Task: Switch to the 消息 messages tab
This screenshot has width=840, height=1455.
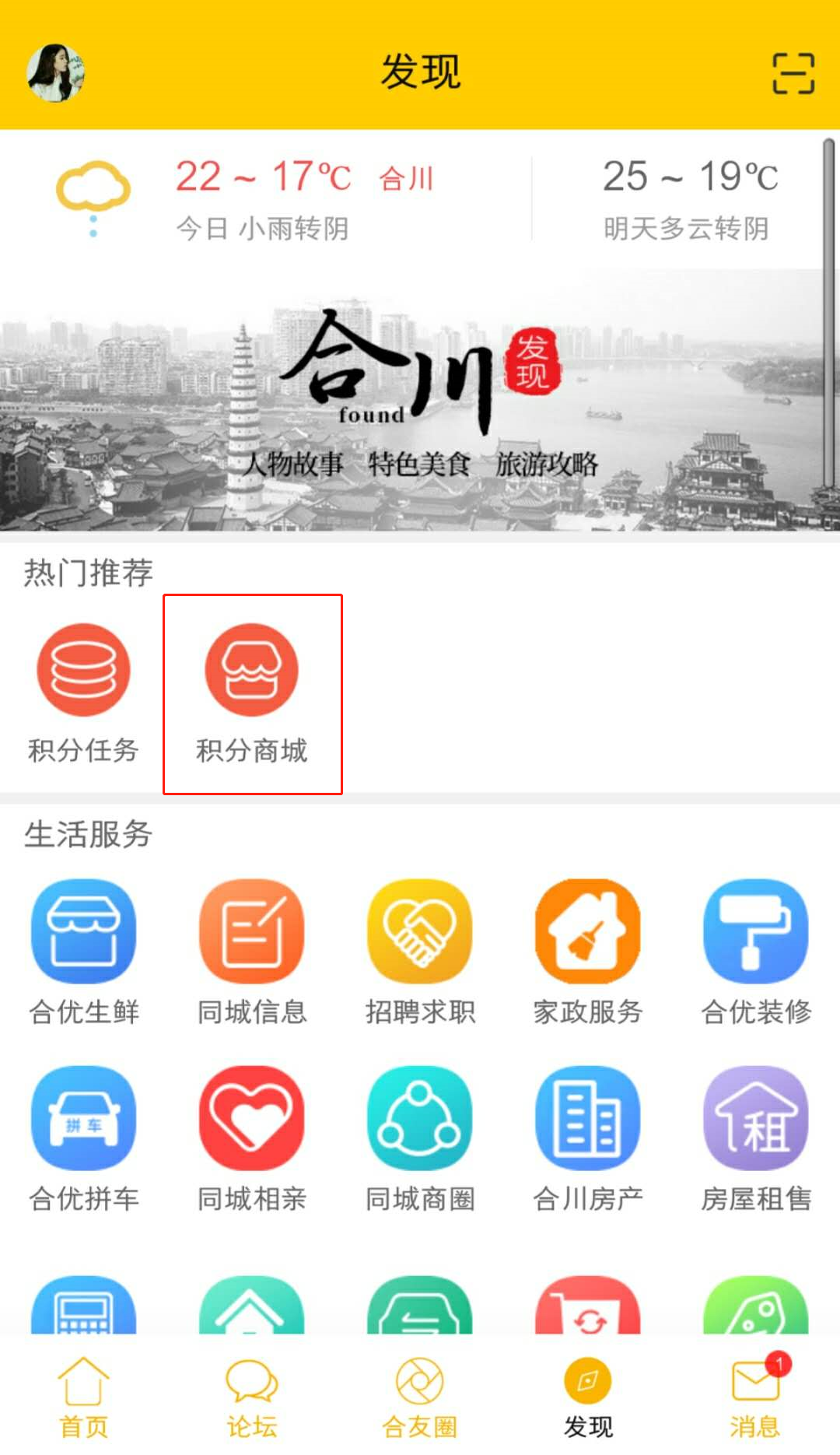Action: pyautogui.click(x=756, y=1397)
